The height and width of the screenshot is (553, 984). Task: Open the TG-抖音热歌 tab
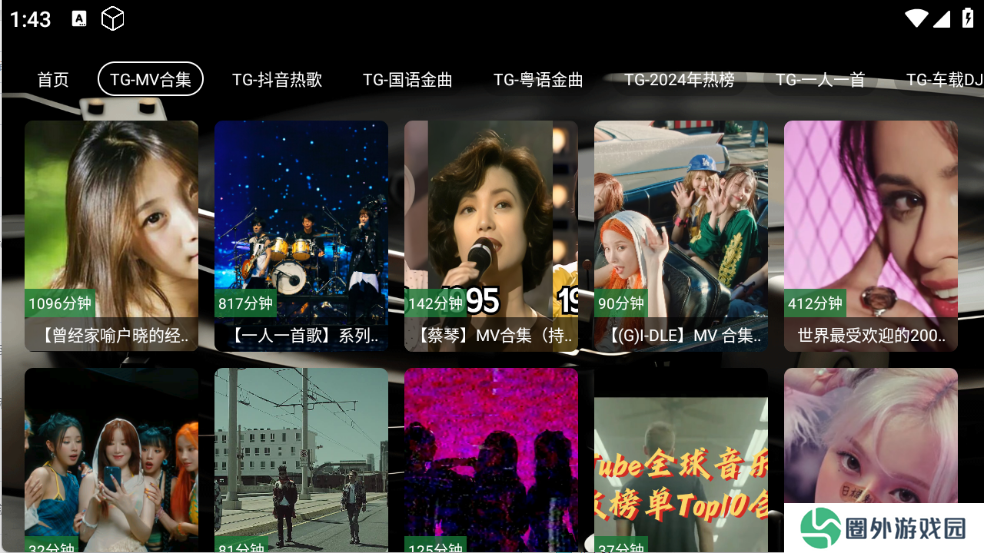(x=277, y=80)
